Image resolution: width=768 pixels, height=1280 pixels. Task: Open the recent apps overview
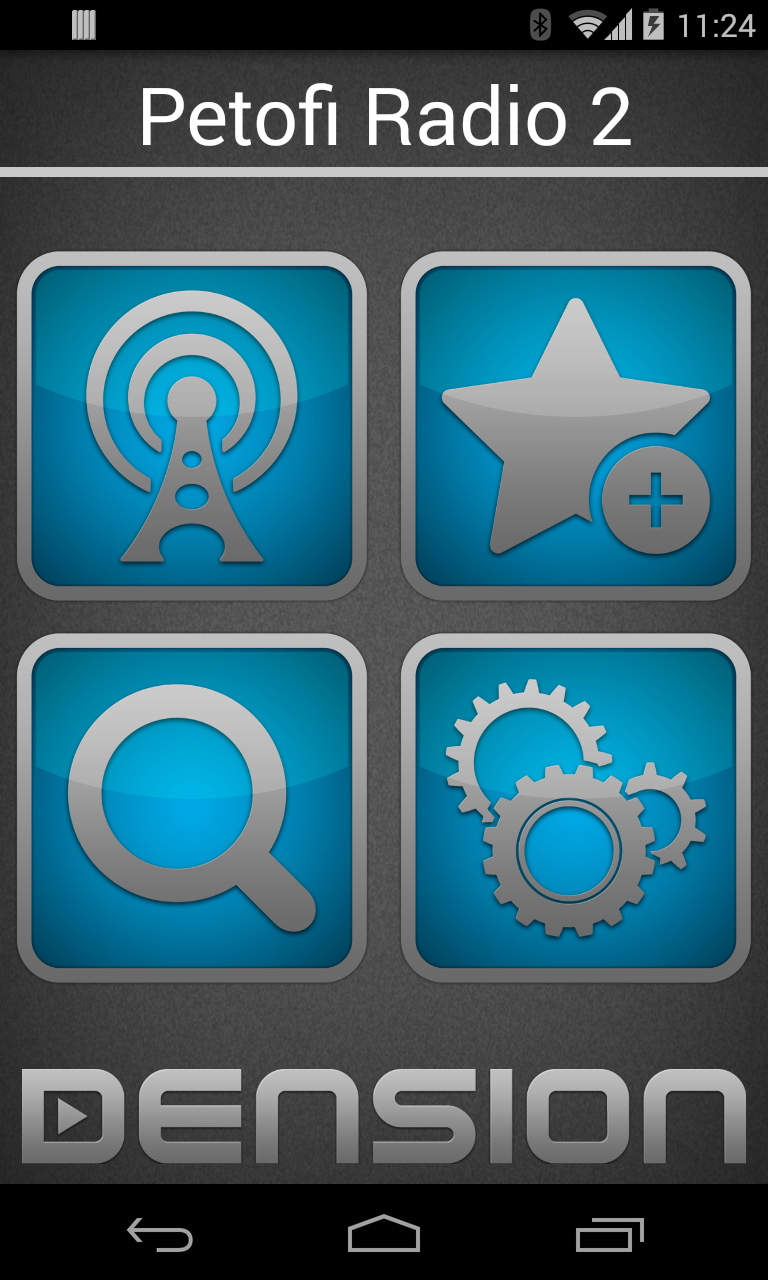click(610, 1234)
